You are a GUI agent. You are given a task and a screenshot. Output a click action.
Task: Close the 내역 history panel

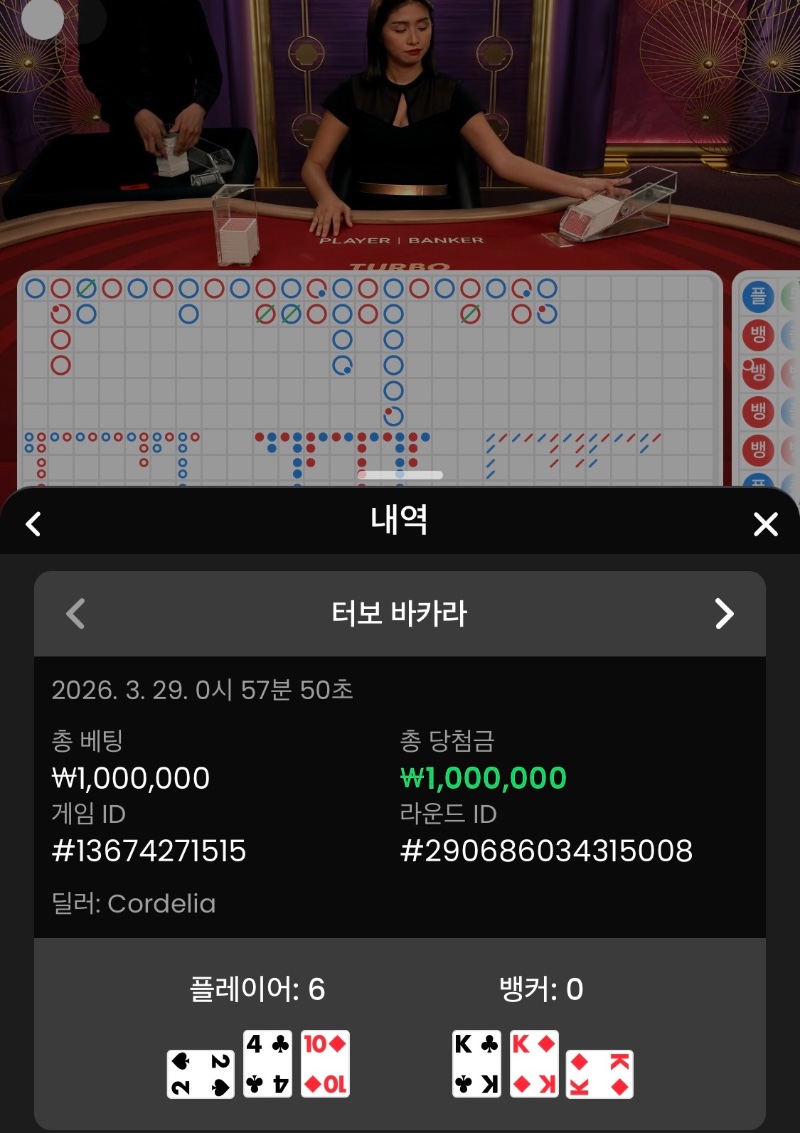765,524
